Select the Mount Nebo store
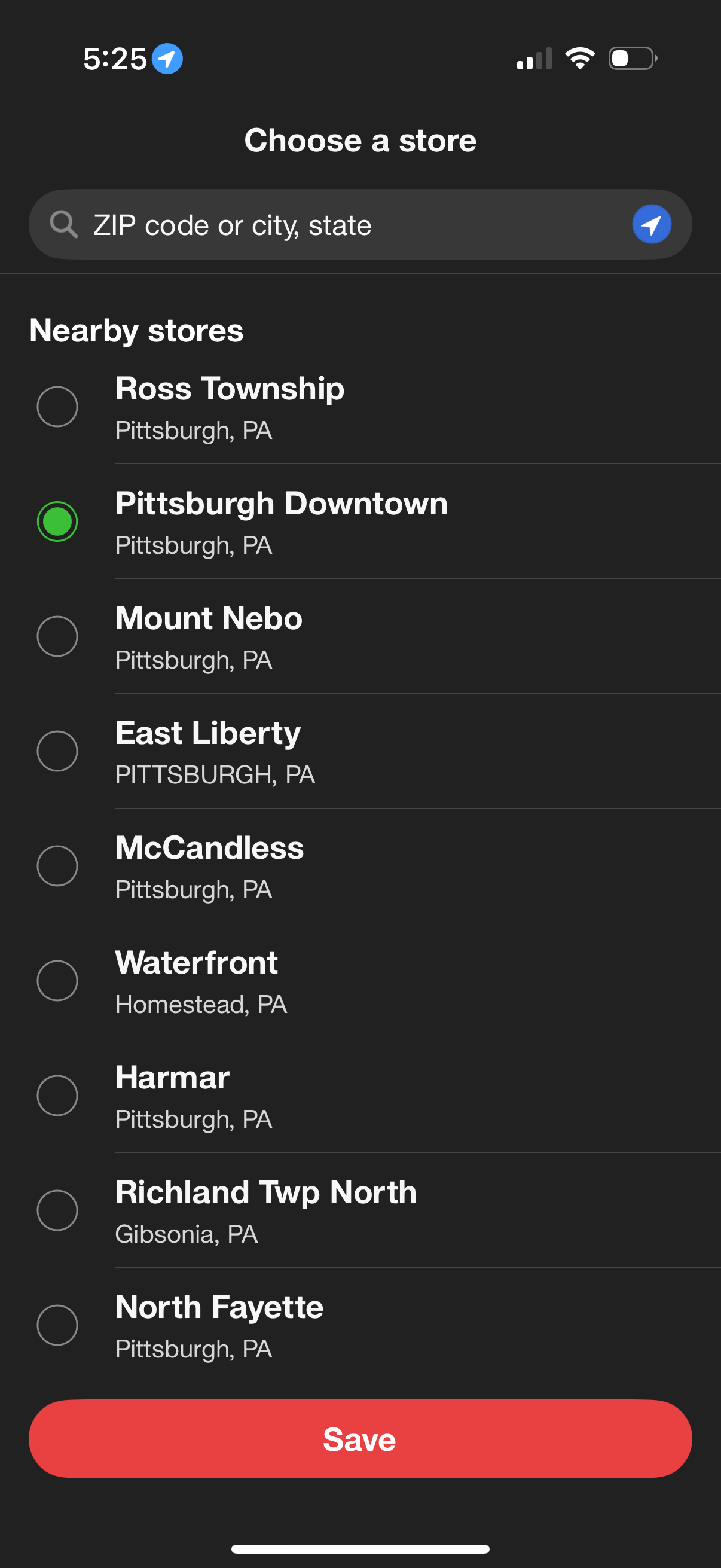721x1568 pixels. point(57,637)
